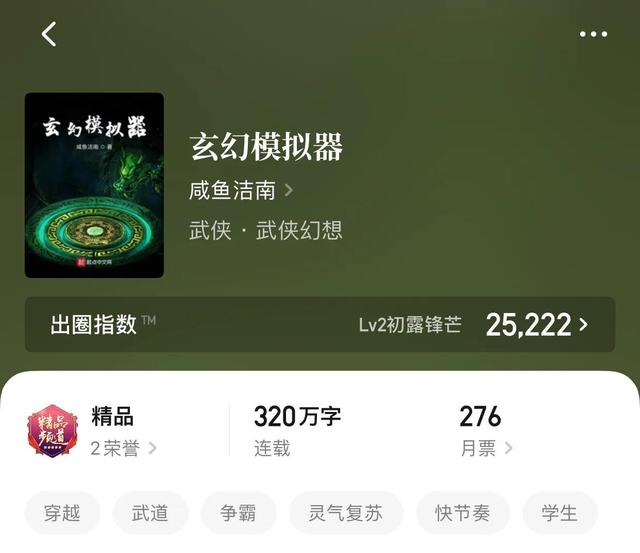Viewport: 640px width, 553px height.
Task: Select the 武道 tag
Action: [x=150, y=514]
